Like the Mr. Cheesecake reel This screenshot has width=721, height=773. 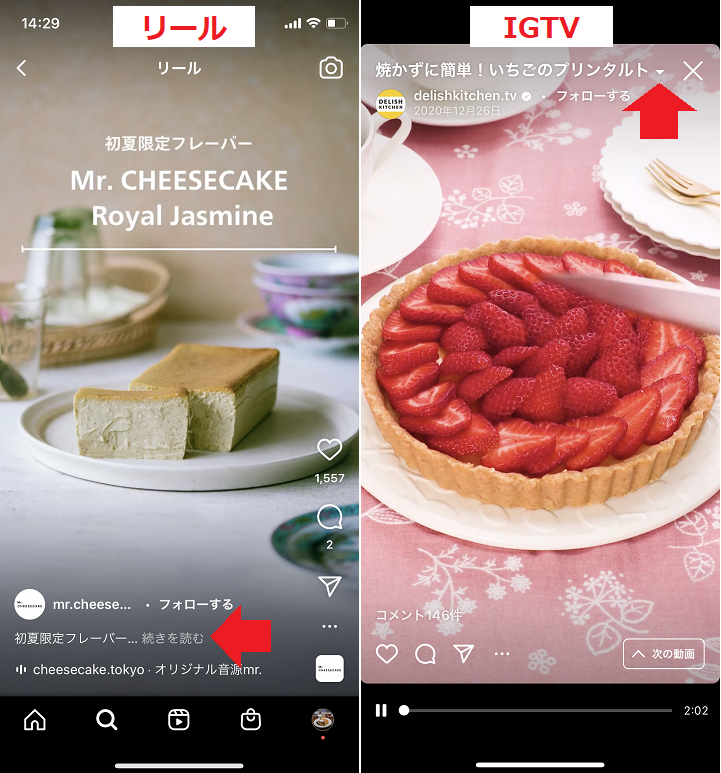point(329,450)
